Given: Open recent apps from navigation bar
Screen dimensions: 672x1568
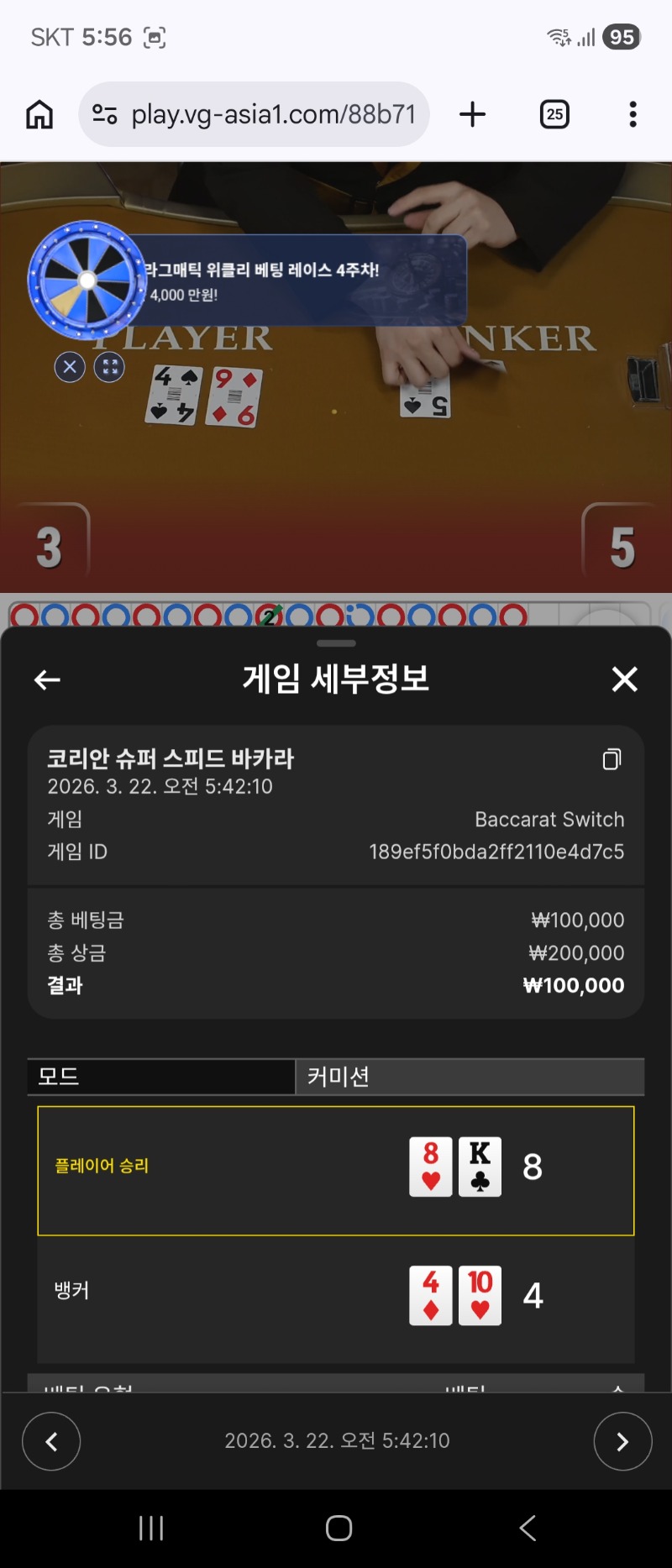Looking at the screenshot, I should [151, 1528].
